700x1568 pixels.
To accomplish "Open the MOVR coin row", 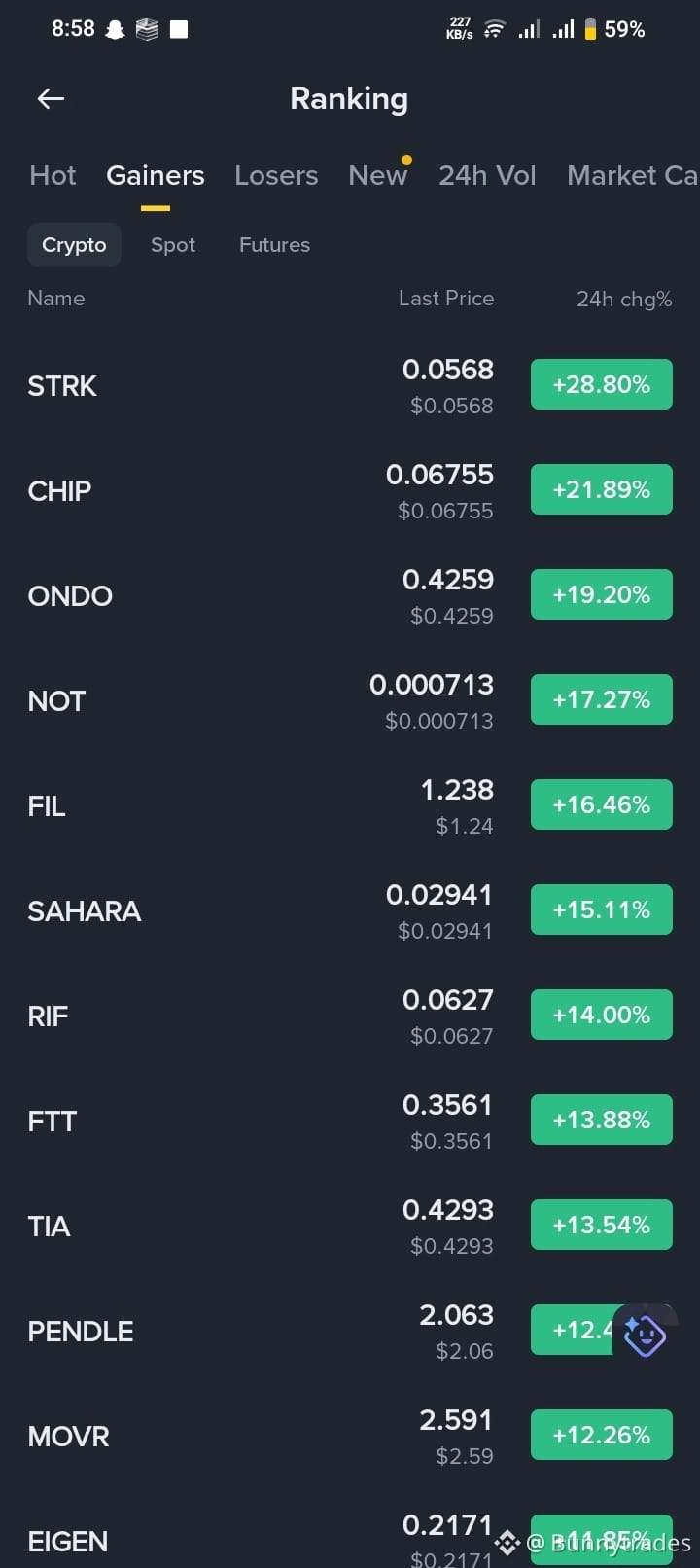I will coord(350,1436).
